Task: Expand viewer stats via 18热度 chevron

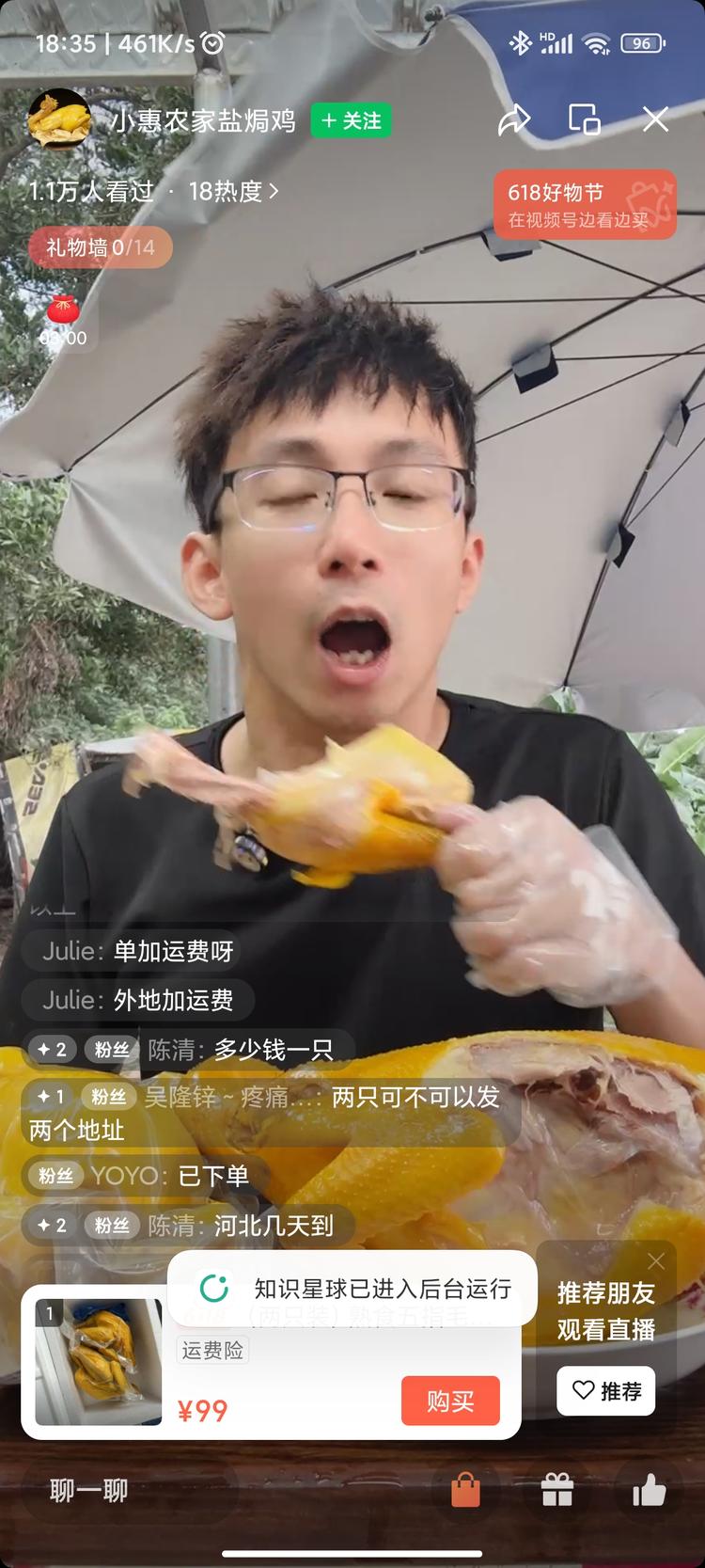Action: tap(237, 189)
